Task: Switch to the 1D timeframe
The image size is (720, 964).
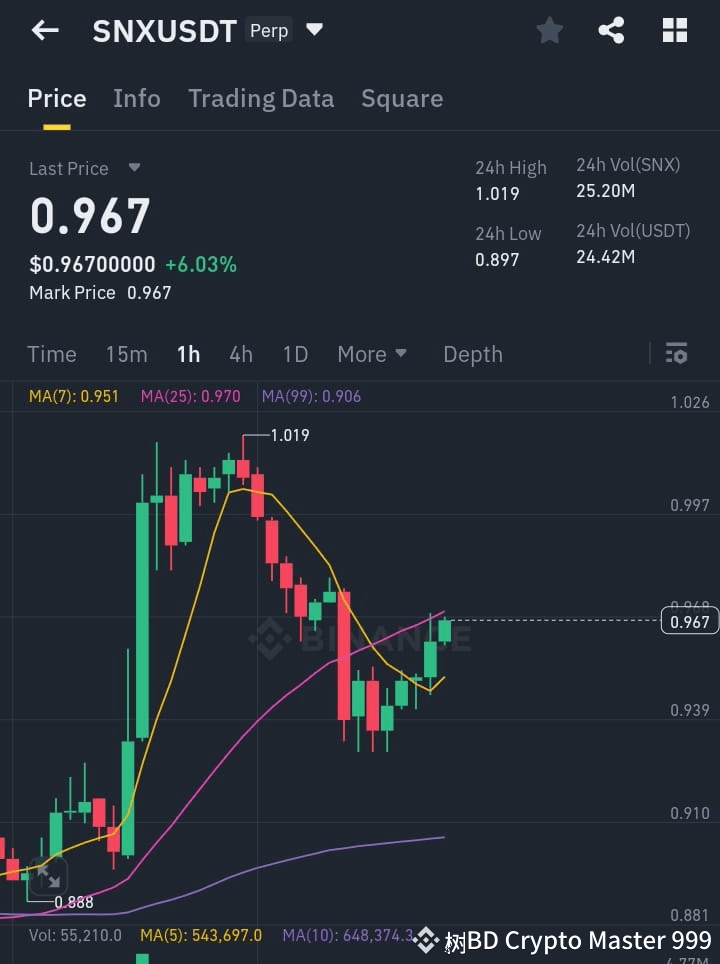Action: tap(295, 354)
